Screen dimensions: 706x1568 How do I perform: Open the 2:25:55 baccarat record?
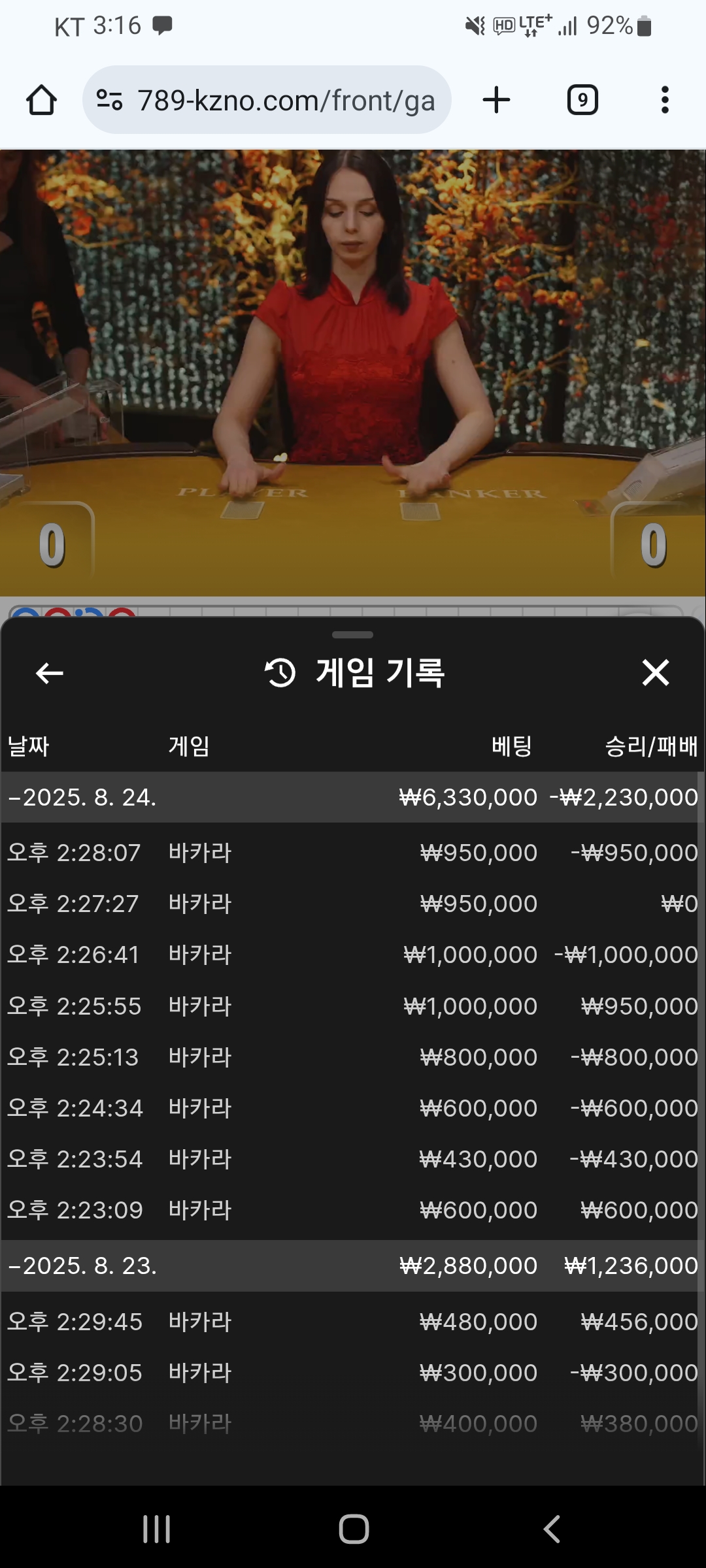click(353, 1006)
